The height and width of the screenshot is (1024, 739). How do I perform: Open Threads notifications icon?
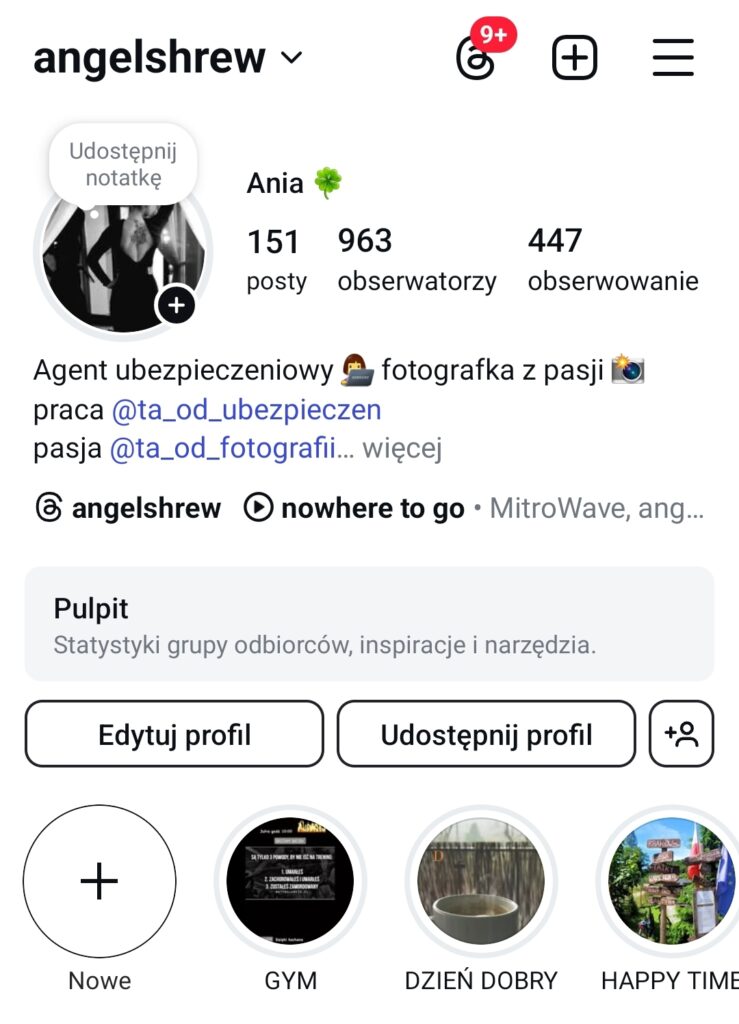[477, 58]
